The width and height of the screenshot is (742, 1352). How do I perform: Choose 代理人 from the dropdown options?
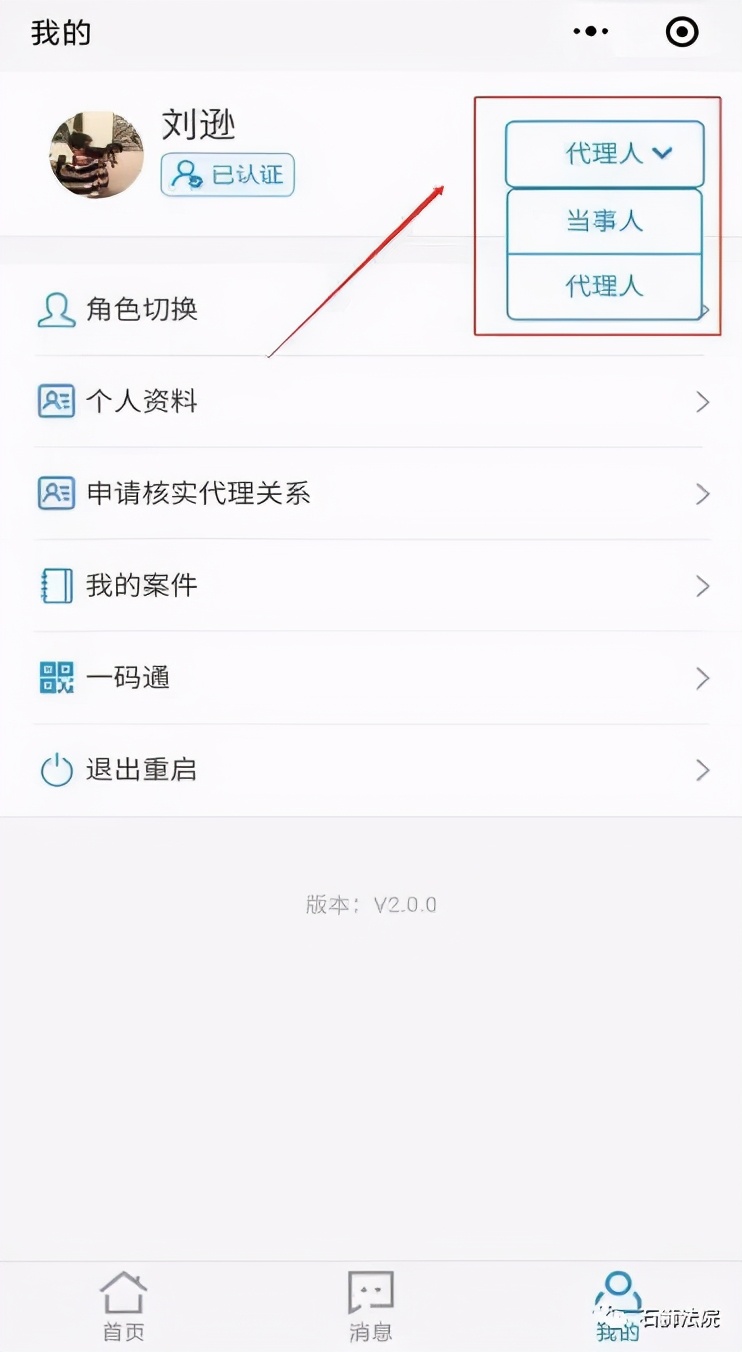point(605,287)
